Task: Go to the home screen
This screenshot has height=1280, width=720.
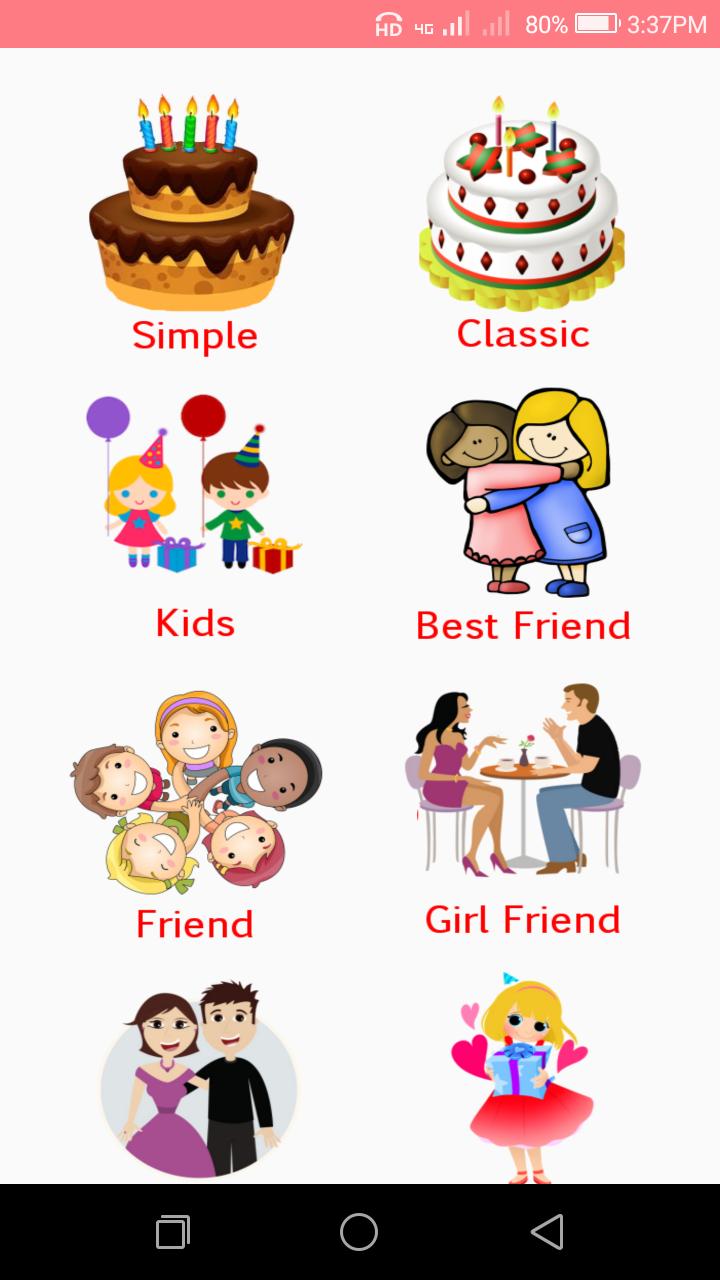Action: tap(359, 1232)
